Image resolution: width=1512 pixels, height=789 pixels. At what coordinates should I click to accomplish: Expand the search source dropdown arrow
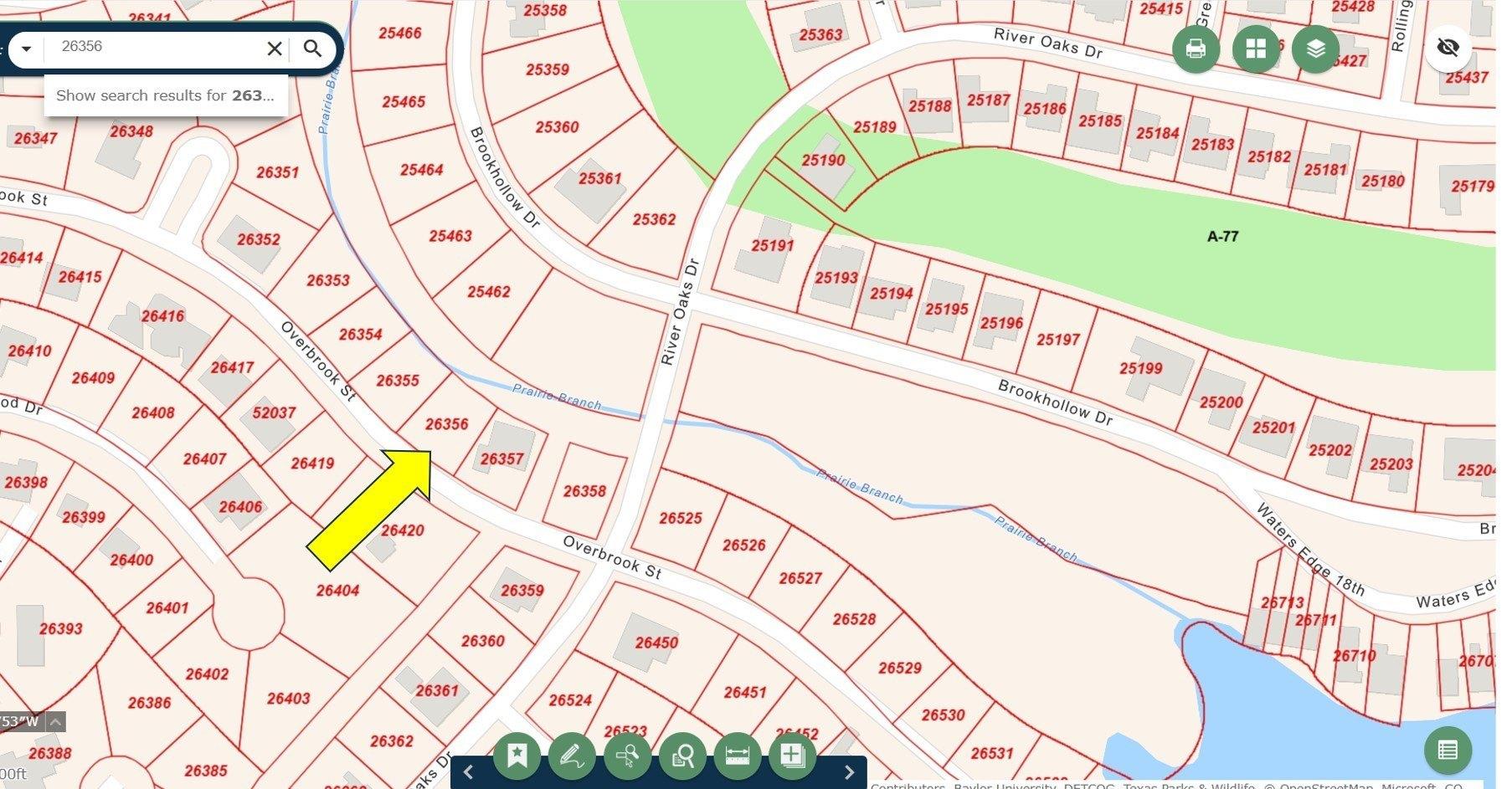(26, 49)
